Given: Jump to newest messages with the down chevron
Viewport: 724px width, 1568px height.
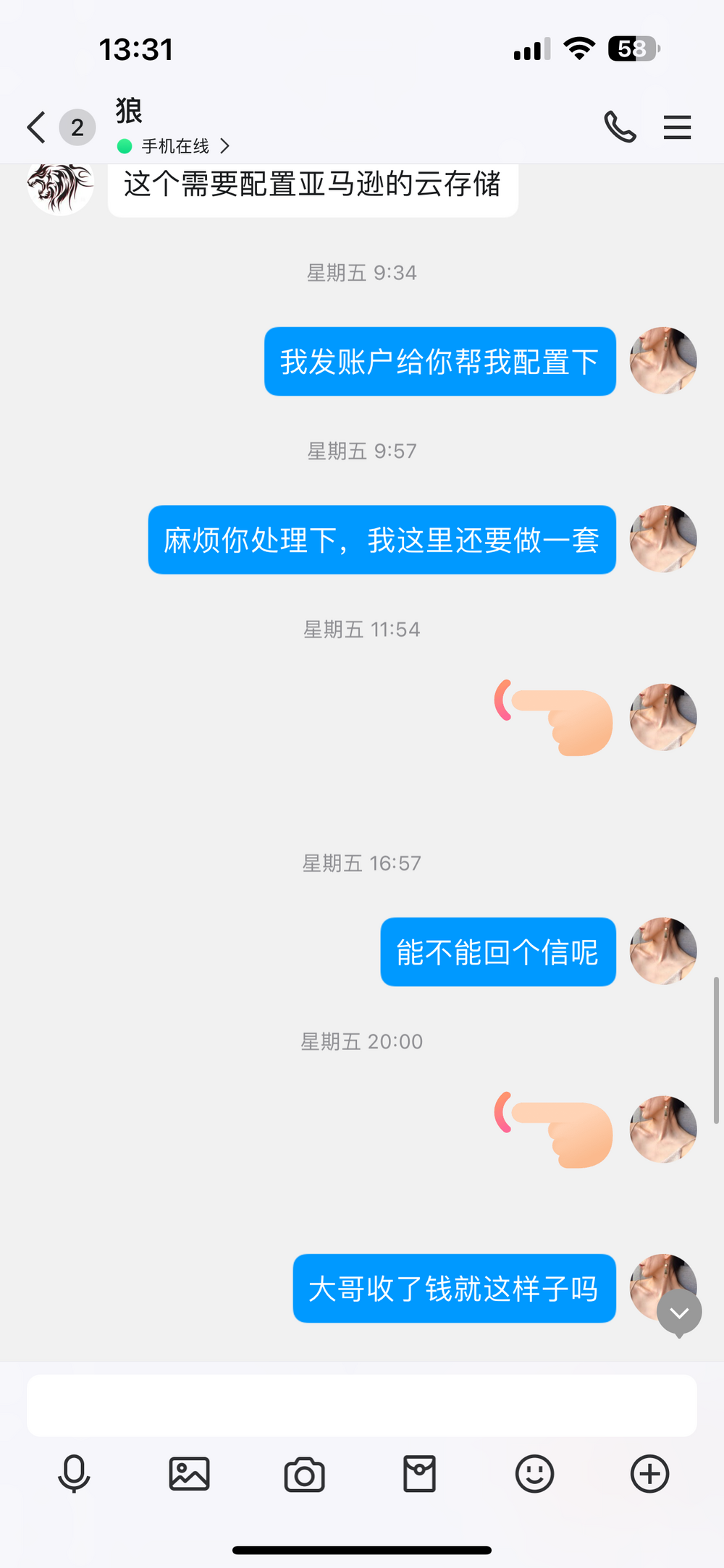Looking at the screenshot, I should (x=679, y=1313).
